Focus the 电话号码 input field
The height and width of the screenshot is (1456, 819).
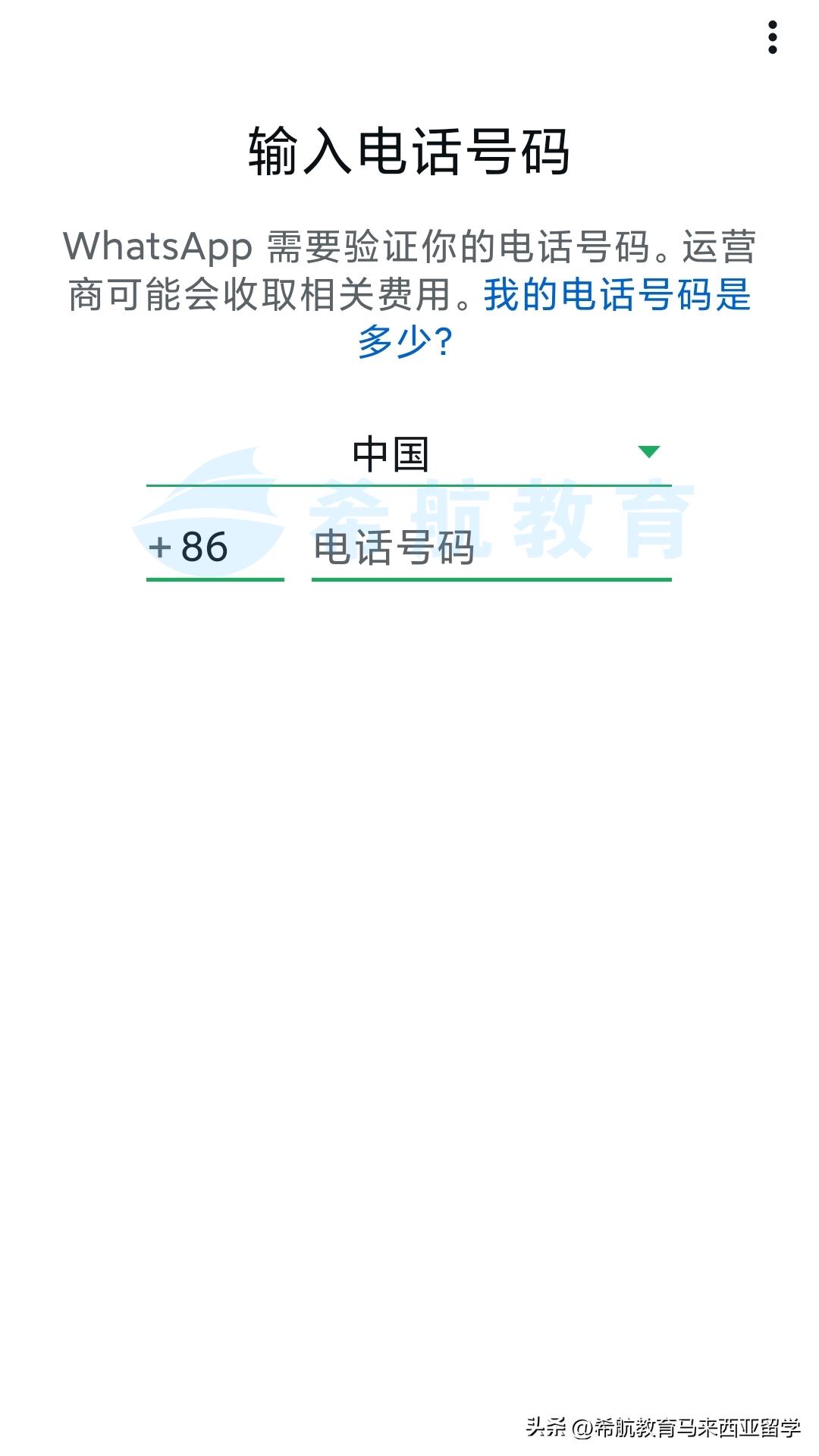click(x=491, y=548)
